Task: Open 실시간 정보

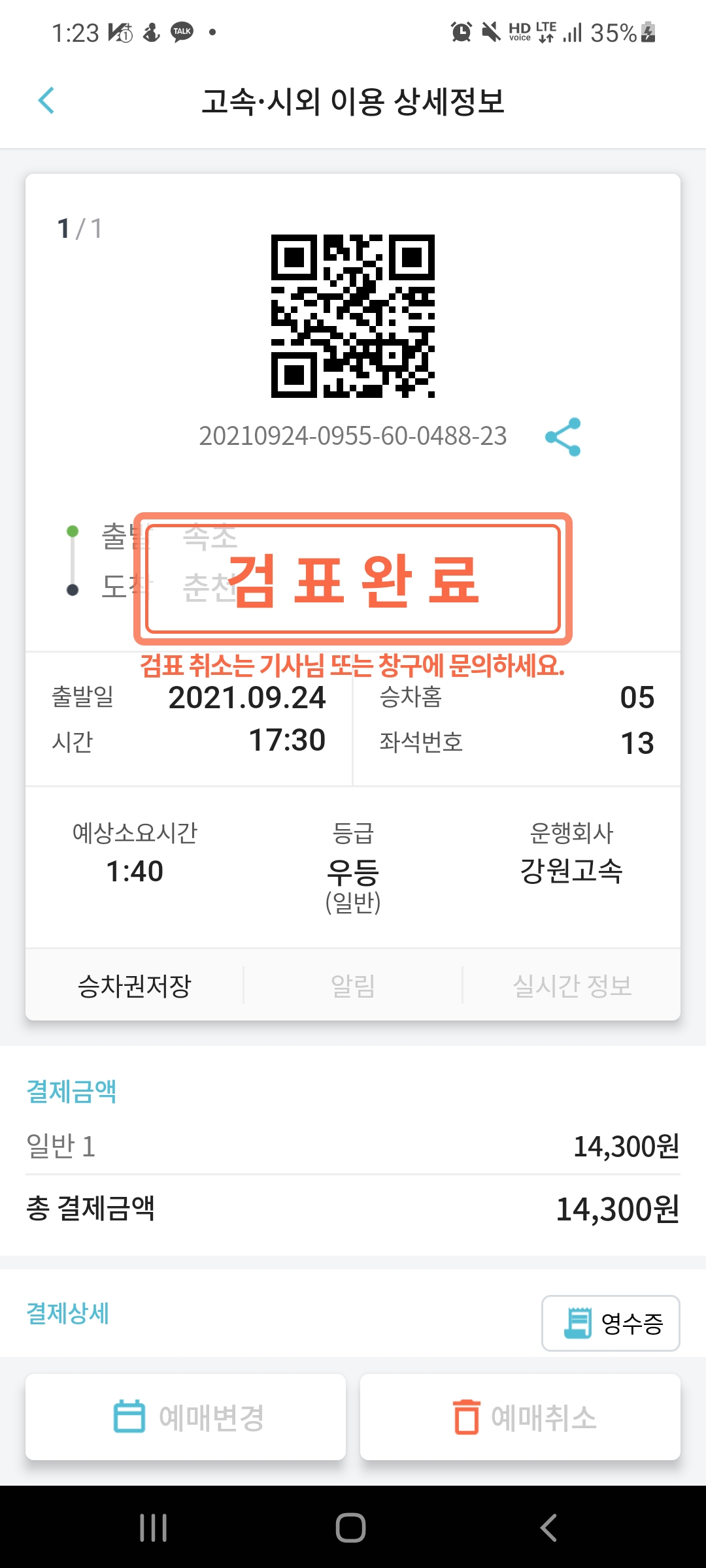Action: pyautogui.click(x=572, y=985)
